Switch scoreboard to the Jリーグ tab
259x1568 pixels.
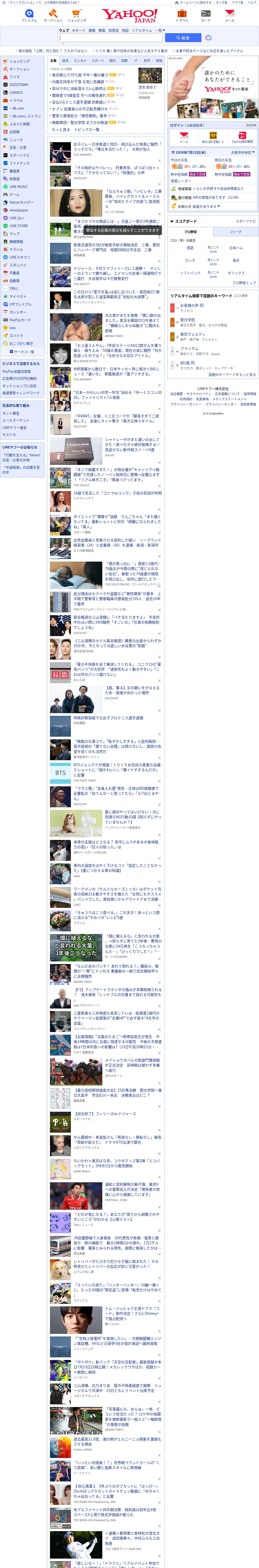pyautogui.click(x=235, y=232)
